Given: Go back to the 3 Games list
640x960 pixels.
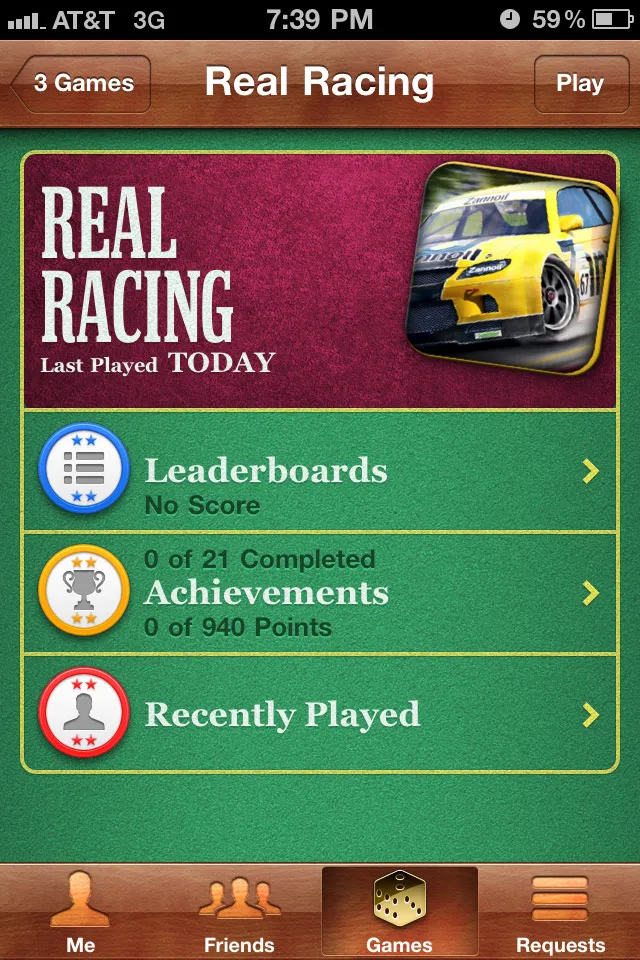Looking at the screenshot, I should coord(82,84).
